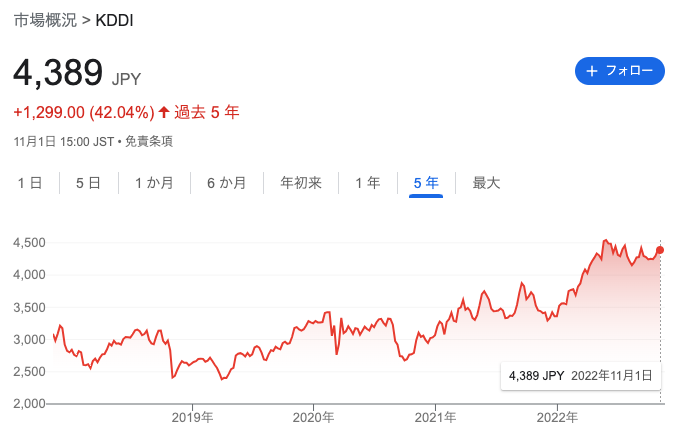
Task: Open the 免責条項 disclaimer link
Action: coord(148,141)
